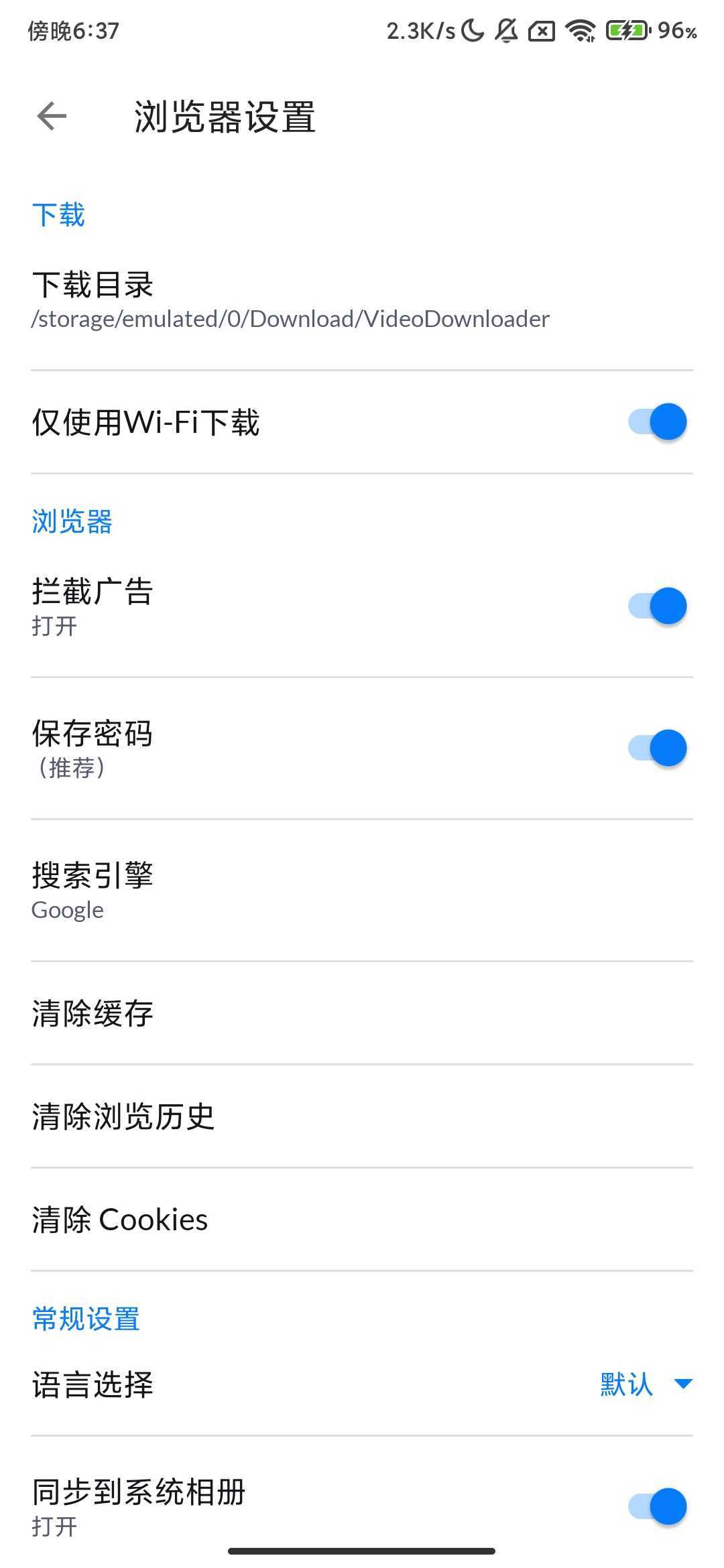The width and height of the screenshot is (724, 1568).
Task: Disable the 拦截广告 ad-block switch
Action: point(657,606)
